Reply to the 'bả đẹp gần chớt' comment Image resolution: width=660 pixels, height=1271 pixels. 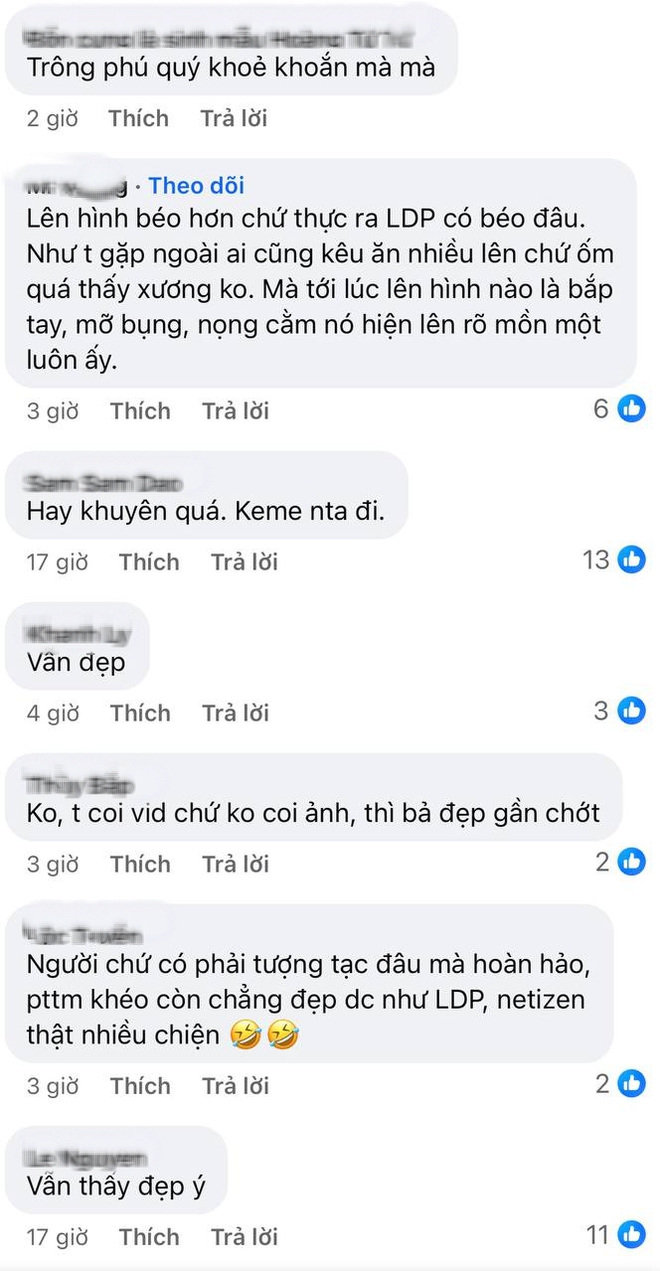click(235, 864)
